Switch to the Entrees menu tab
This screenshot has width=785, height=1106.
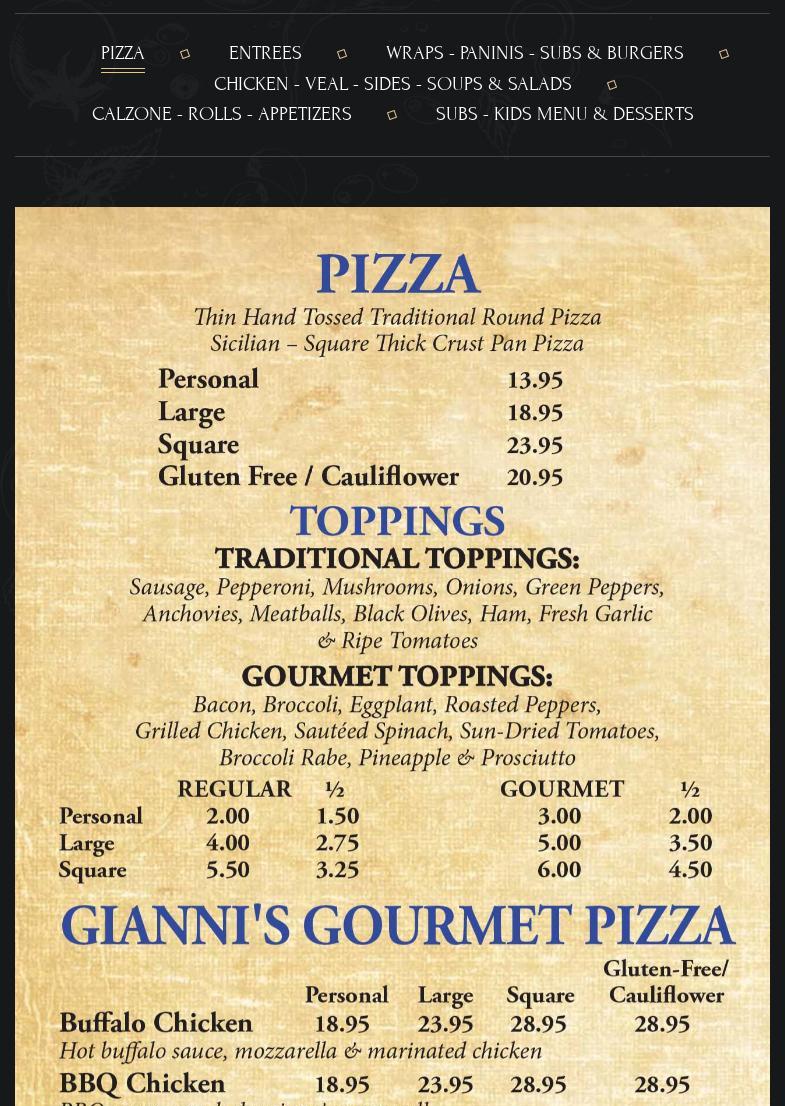[x=265, y=54]
